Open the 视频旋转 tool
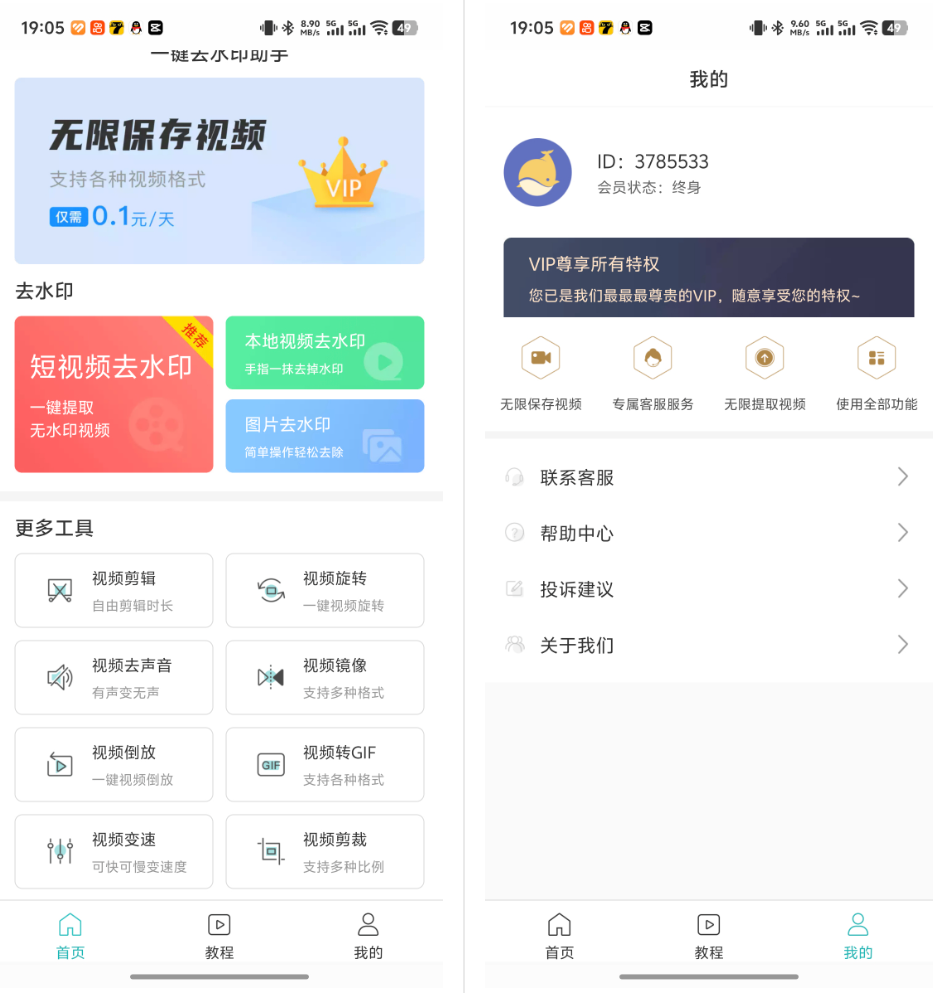 [324, 590]
